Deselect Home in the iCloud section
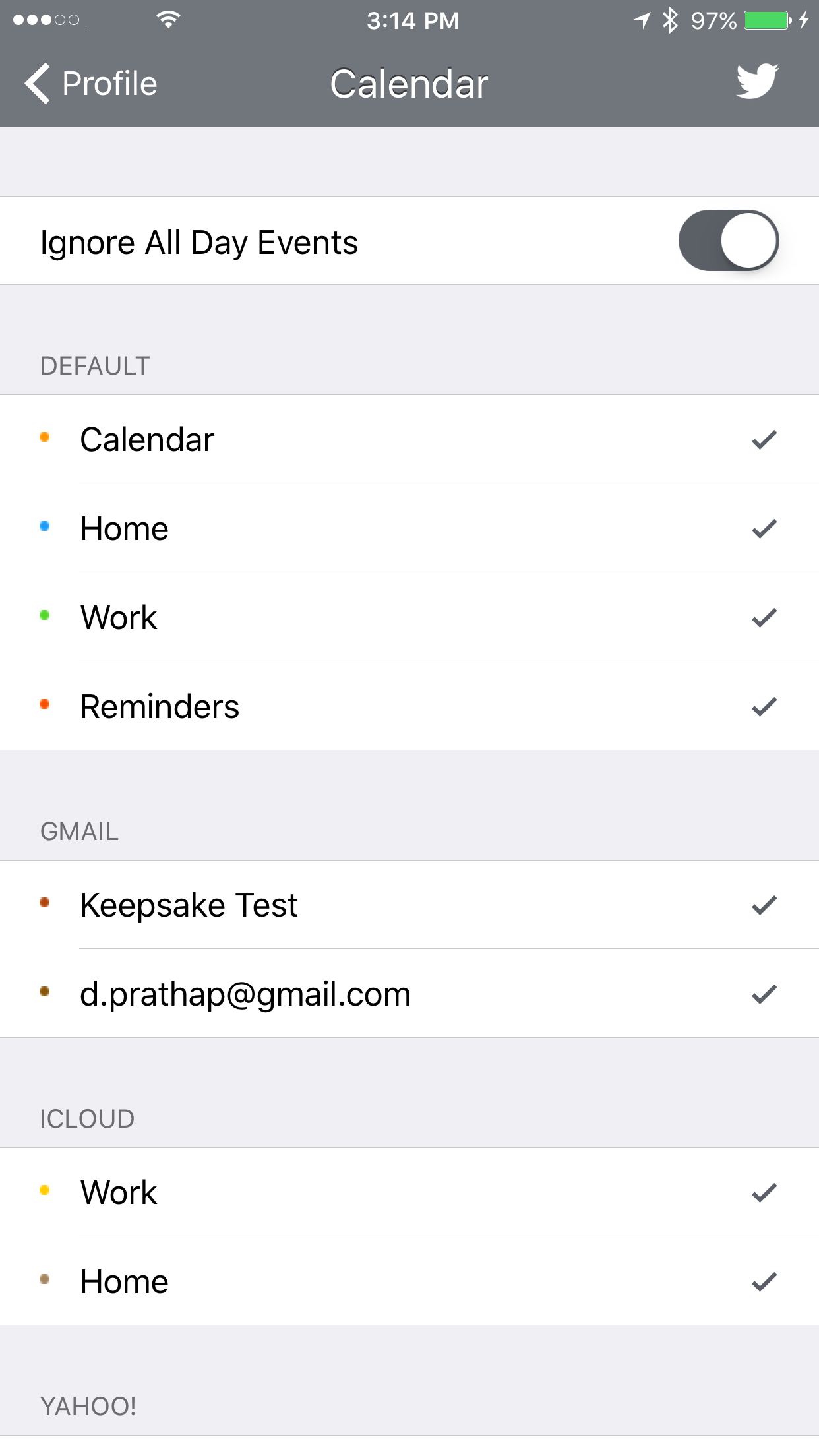Image resolution: width=819 pixels, height=1456 pixels. 409,1281
